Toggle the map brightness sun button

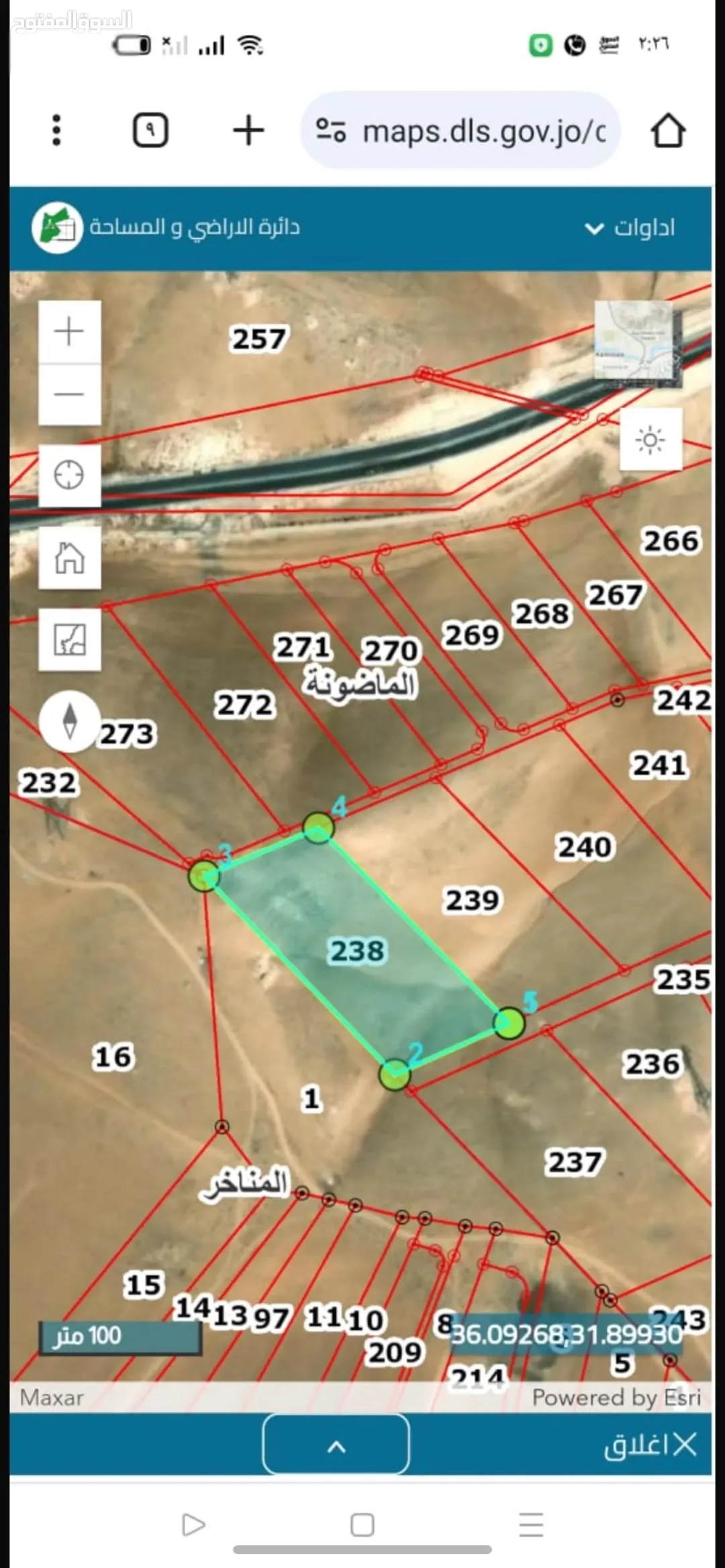point(650,440)
